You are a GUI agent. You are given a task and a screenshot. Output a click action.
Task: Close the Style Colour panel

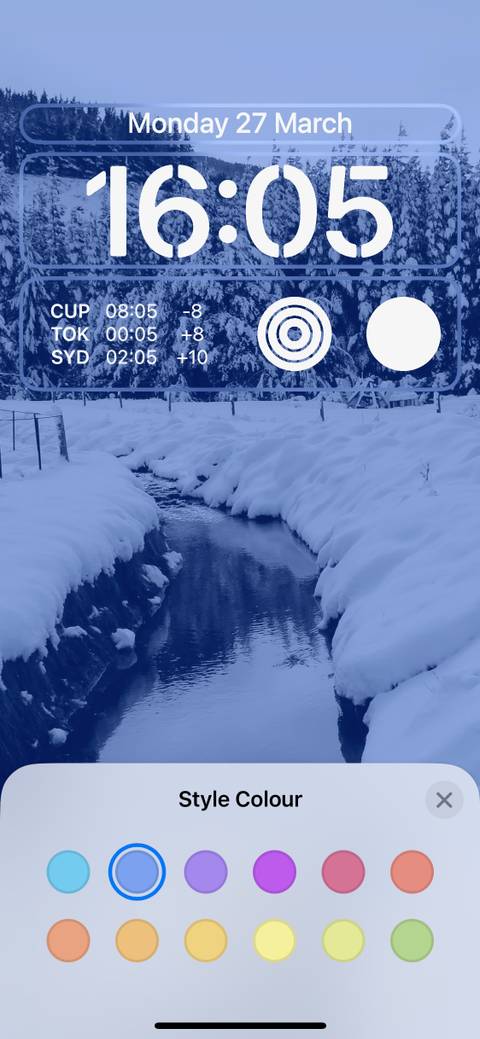[x=444, y=800]
